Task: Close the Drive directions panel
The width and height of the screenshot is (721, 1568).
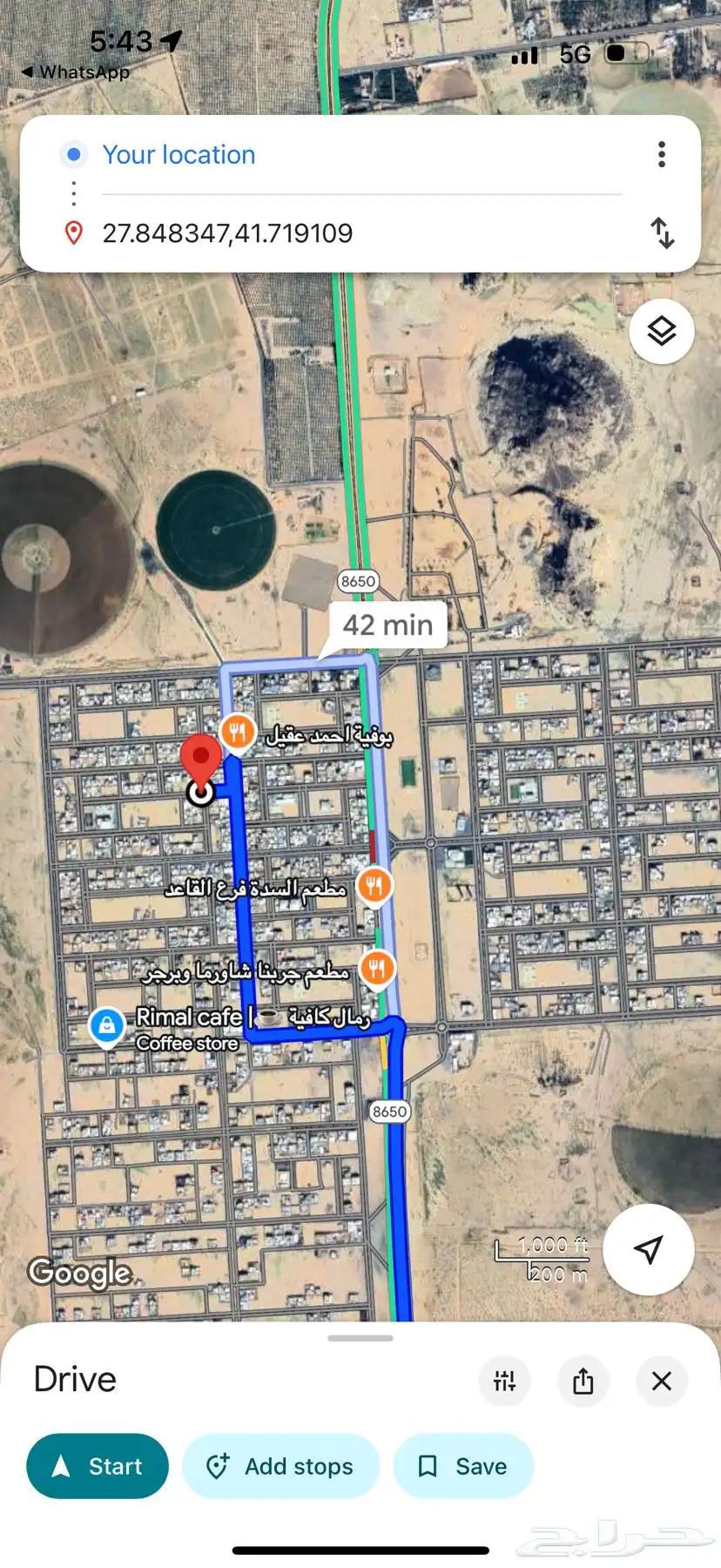Action: coord(662,1381)
